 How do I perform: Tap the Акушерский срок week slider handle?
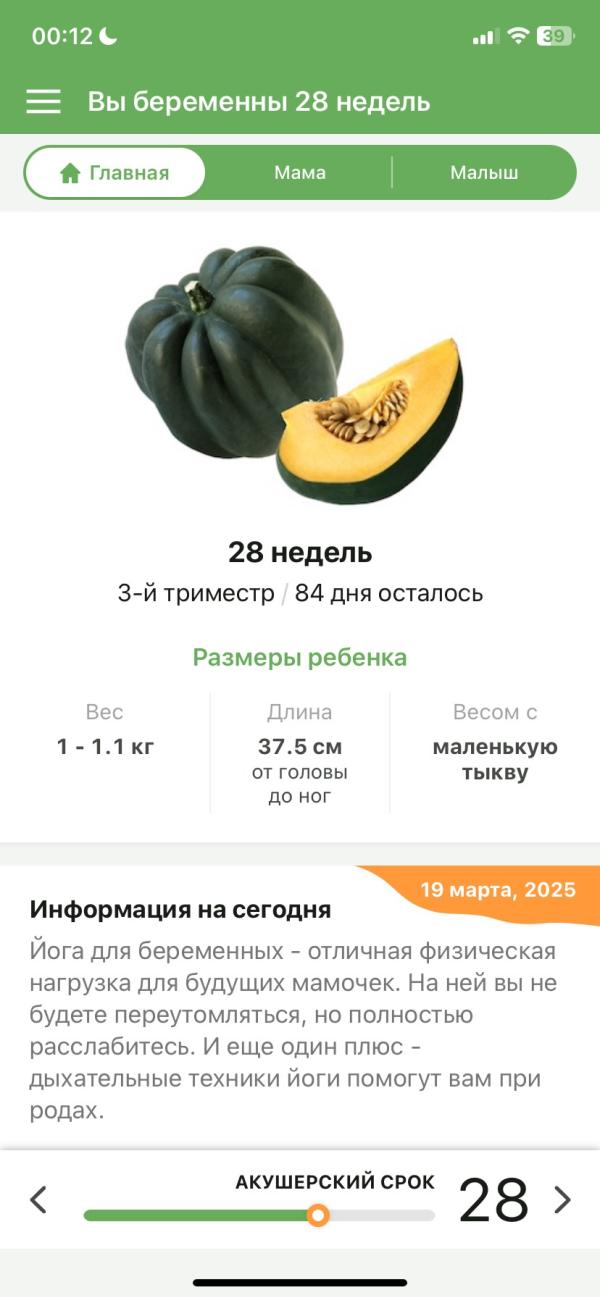click(x=318, y=1215)
